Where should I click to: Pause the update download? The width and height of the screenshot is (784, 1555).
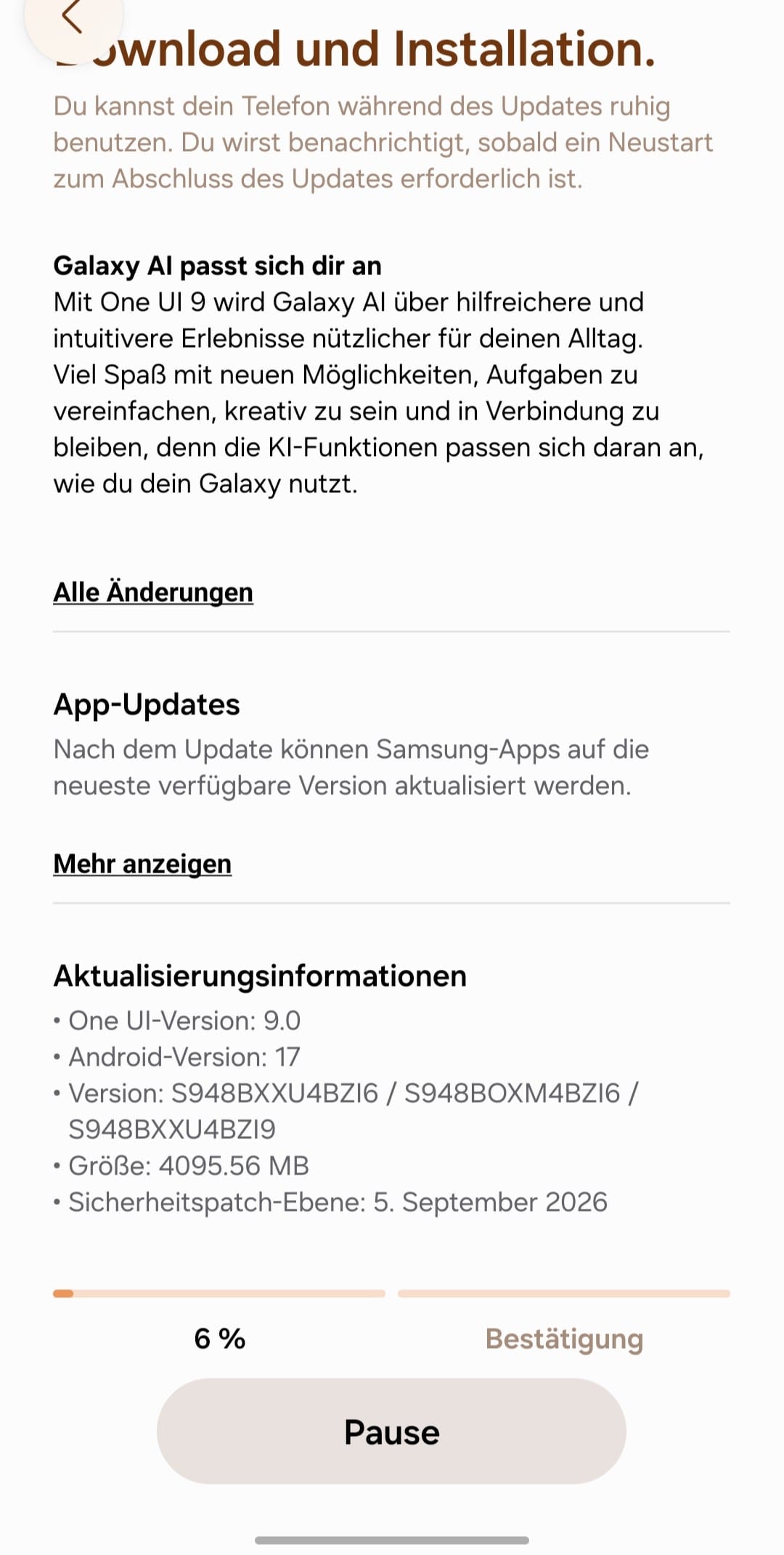coord(391,1432)
